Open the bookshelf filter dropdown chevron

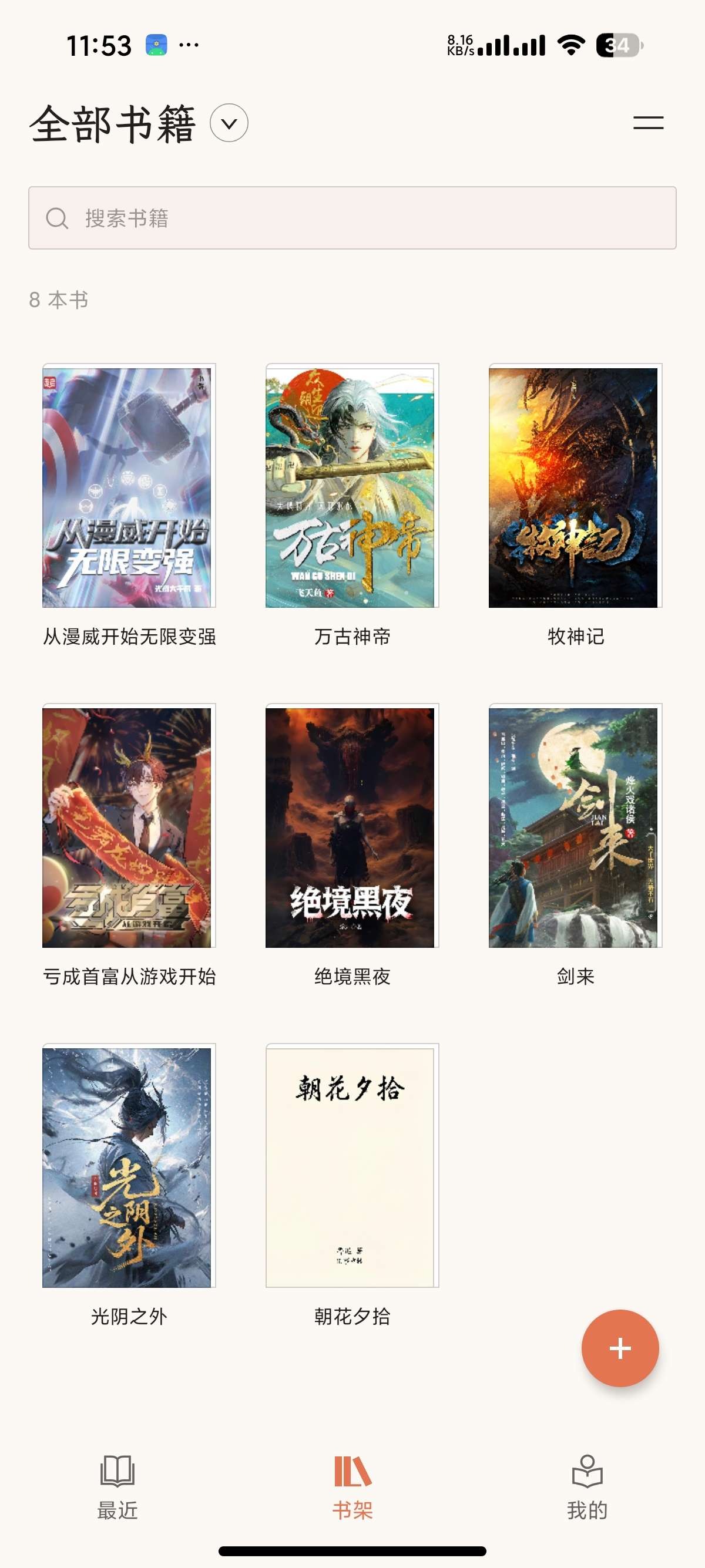click(x=230, y=123)
